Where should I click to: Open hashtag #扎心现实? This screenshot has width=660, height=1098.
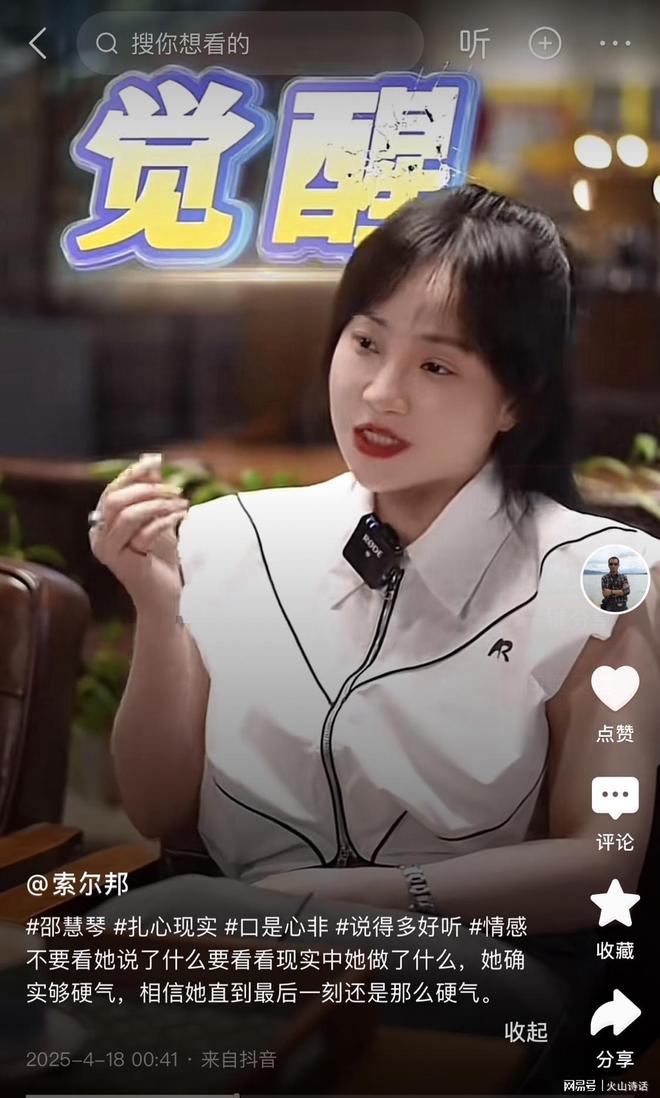tap(165, 927)
